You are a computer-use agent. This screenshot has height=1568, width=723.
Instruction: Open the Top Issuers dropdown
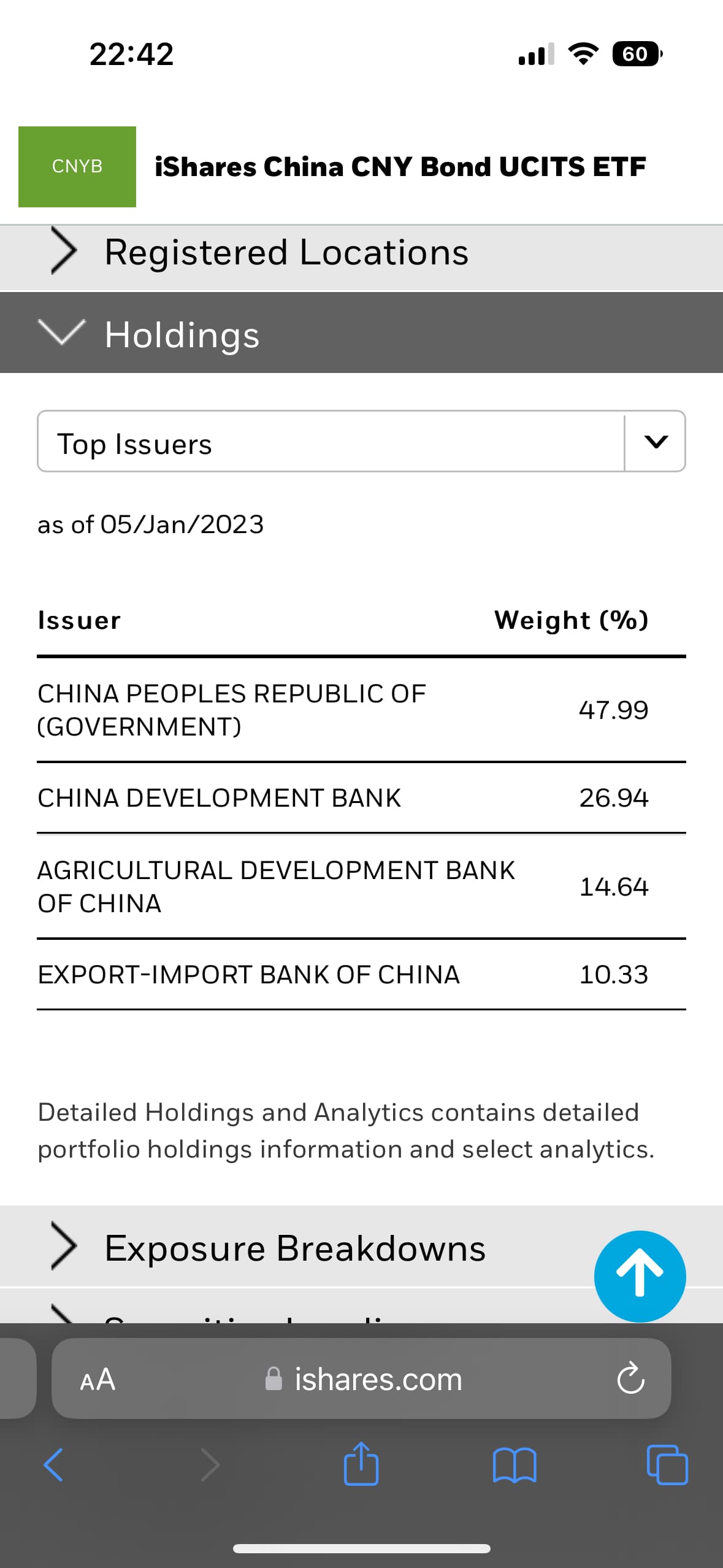[x=361, y=441]
